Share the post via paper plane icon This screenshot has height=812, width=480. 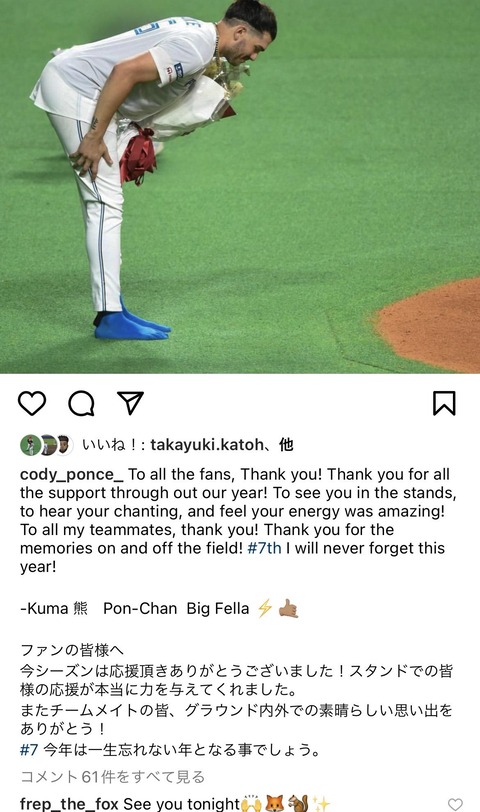point(130,402)
